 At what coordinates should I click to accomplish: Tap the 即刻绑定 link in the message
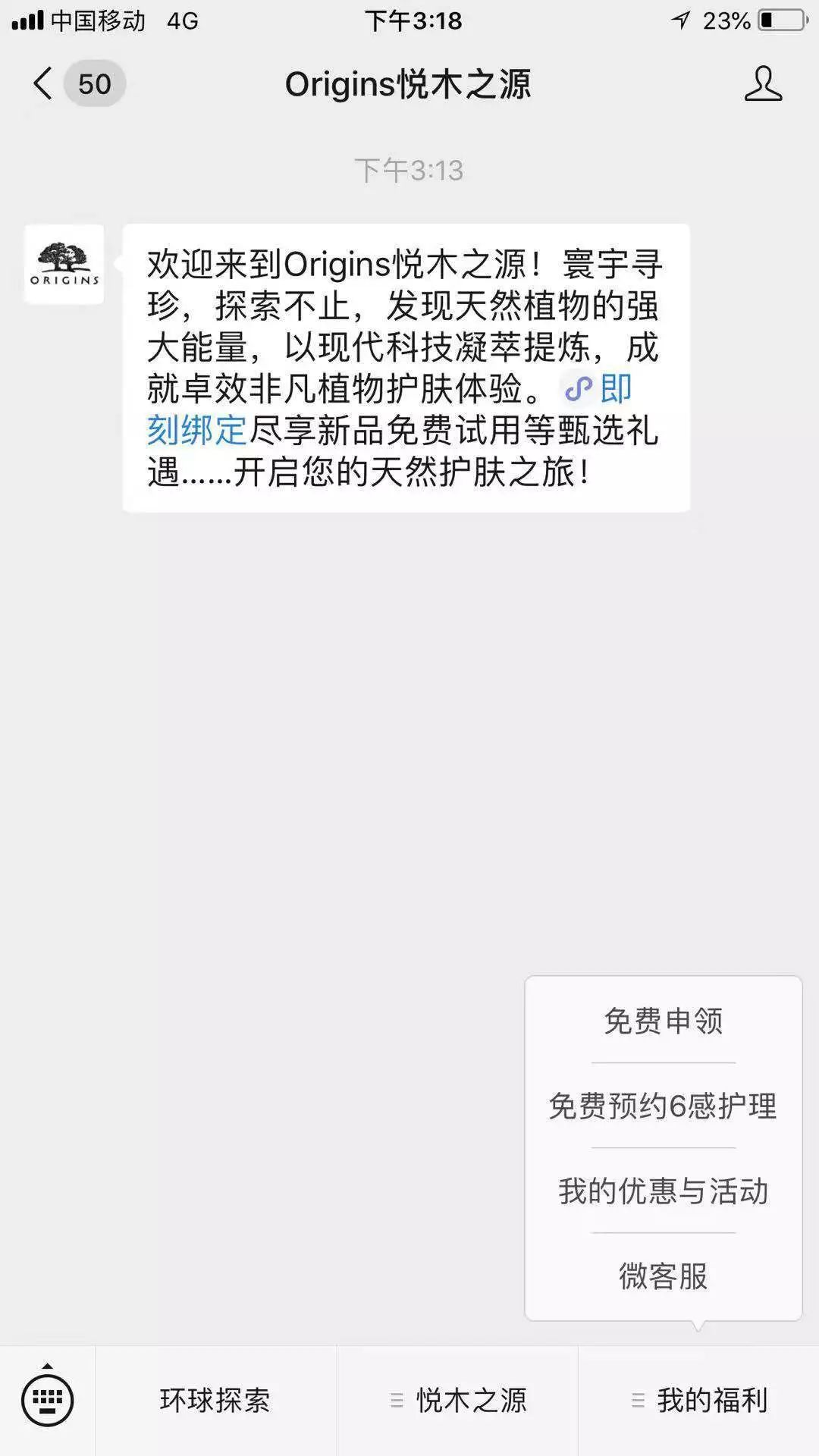tap(197, 430)
